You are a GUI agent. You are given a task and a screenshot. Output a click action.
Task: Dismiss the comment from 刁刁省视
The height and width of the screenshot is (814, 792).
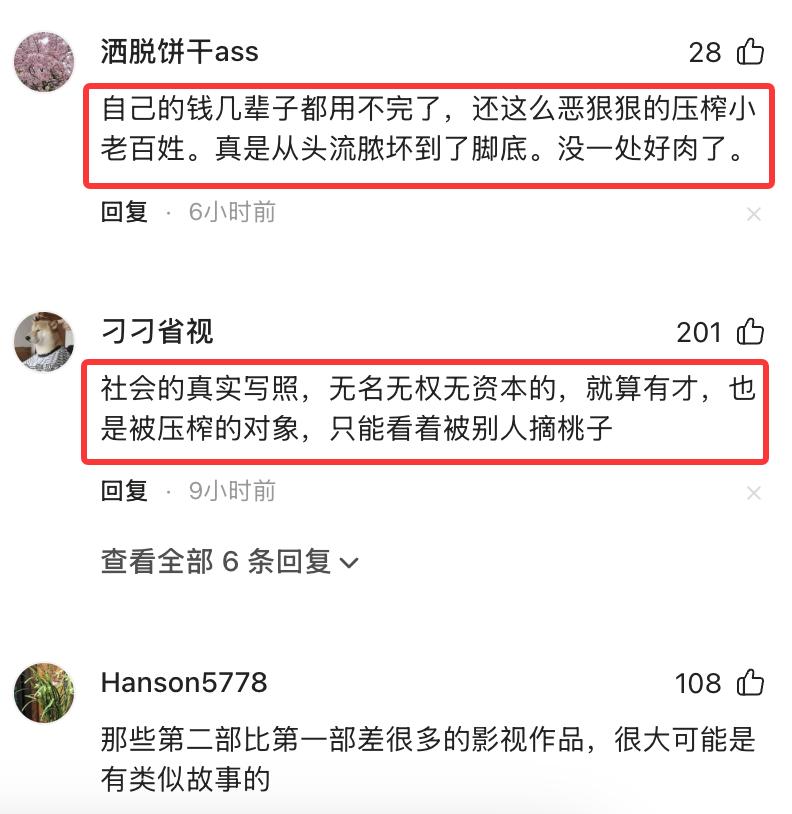pyautogui.click(x=754, y=493)
